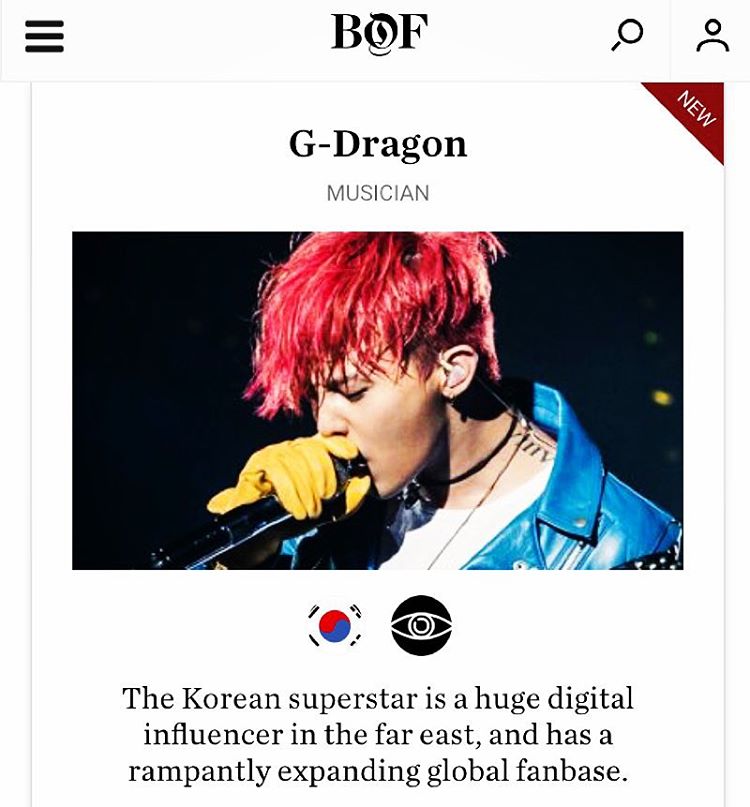The width and height of the screenshot is (750, 807).
Task: Open the hamburger navigation menu
Action: (x=44, y=37)
